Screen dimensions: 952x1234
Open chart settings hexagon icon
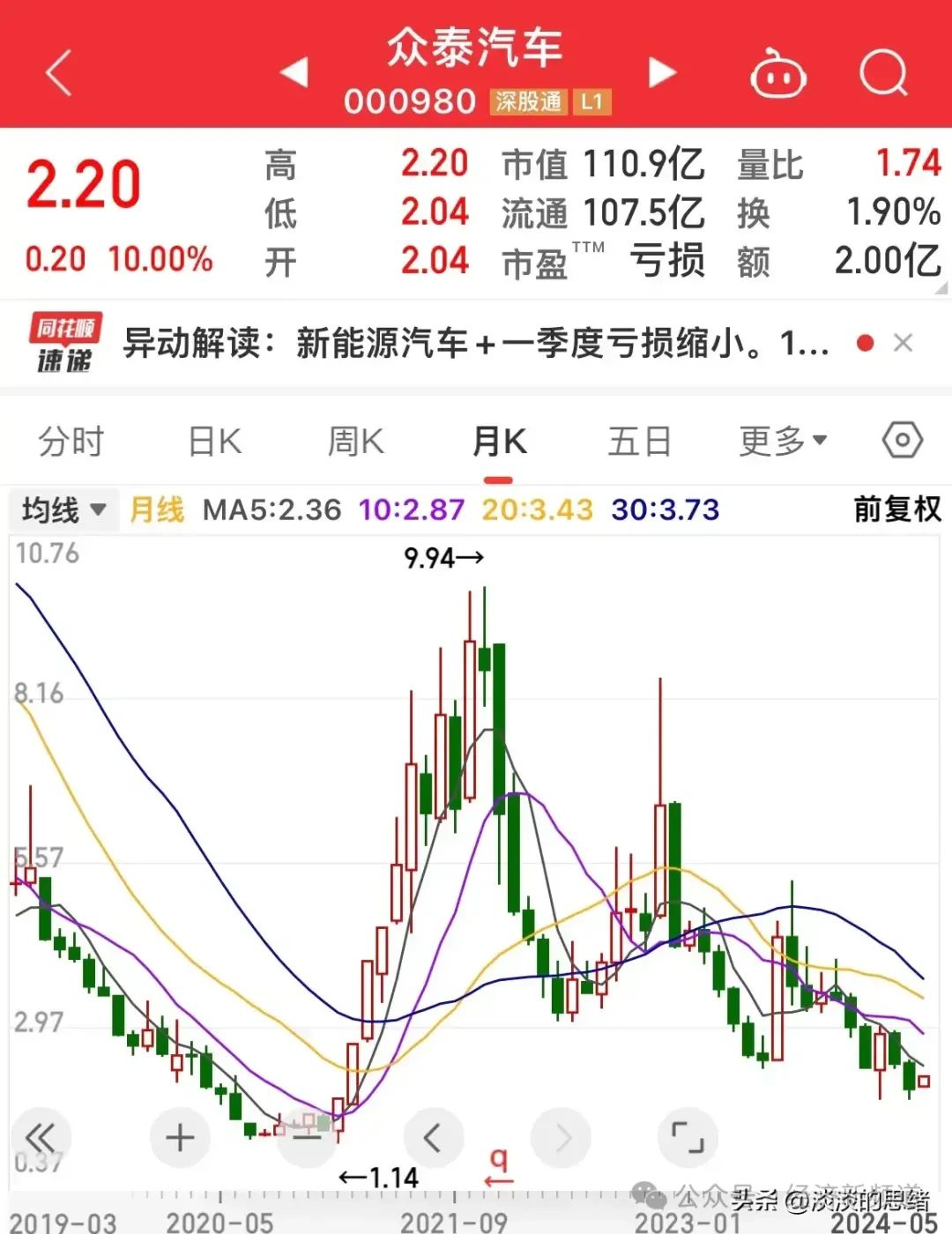(903, 440)
